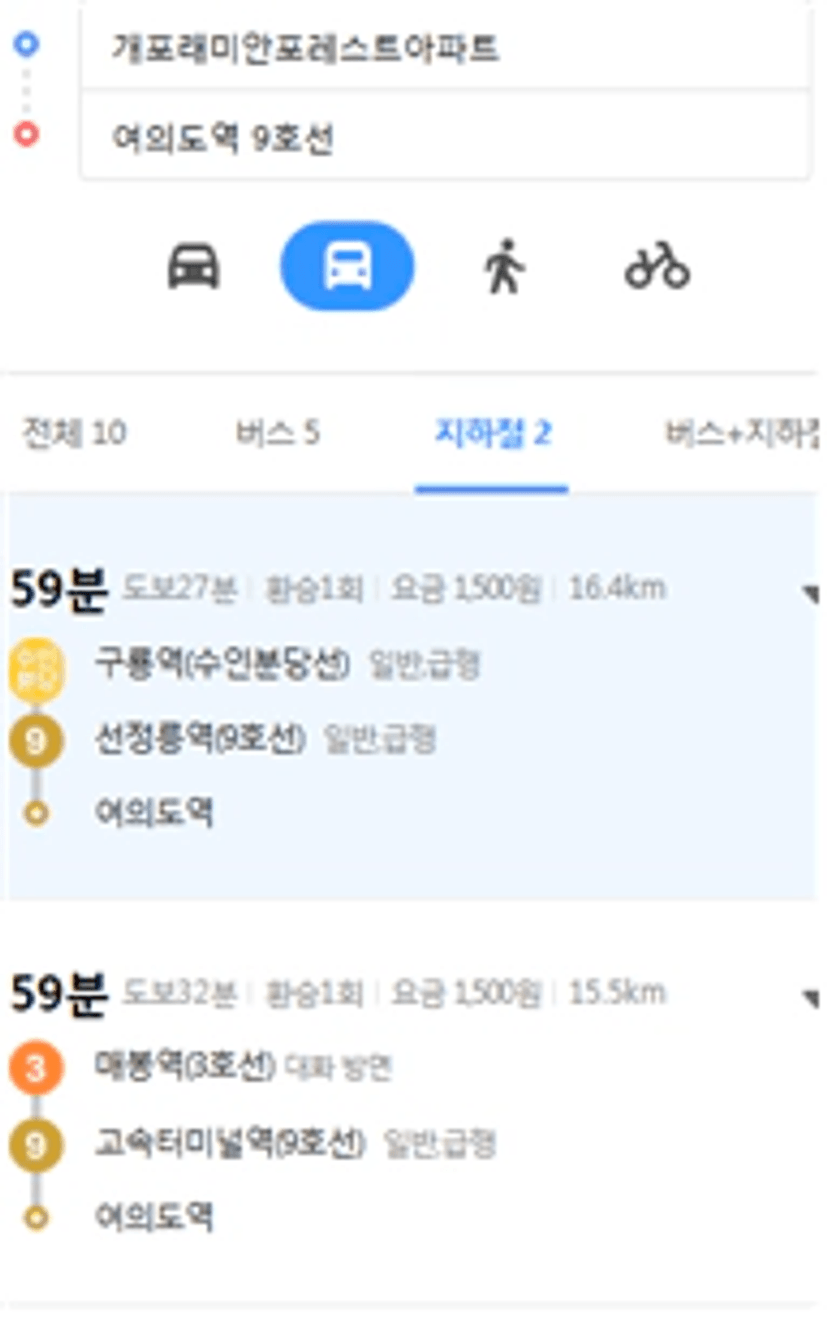Expand details of the 16.4km route
This screenshot has height=1331, width=827.
(x=808, y=594)
